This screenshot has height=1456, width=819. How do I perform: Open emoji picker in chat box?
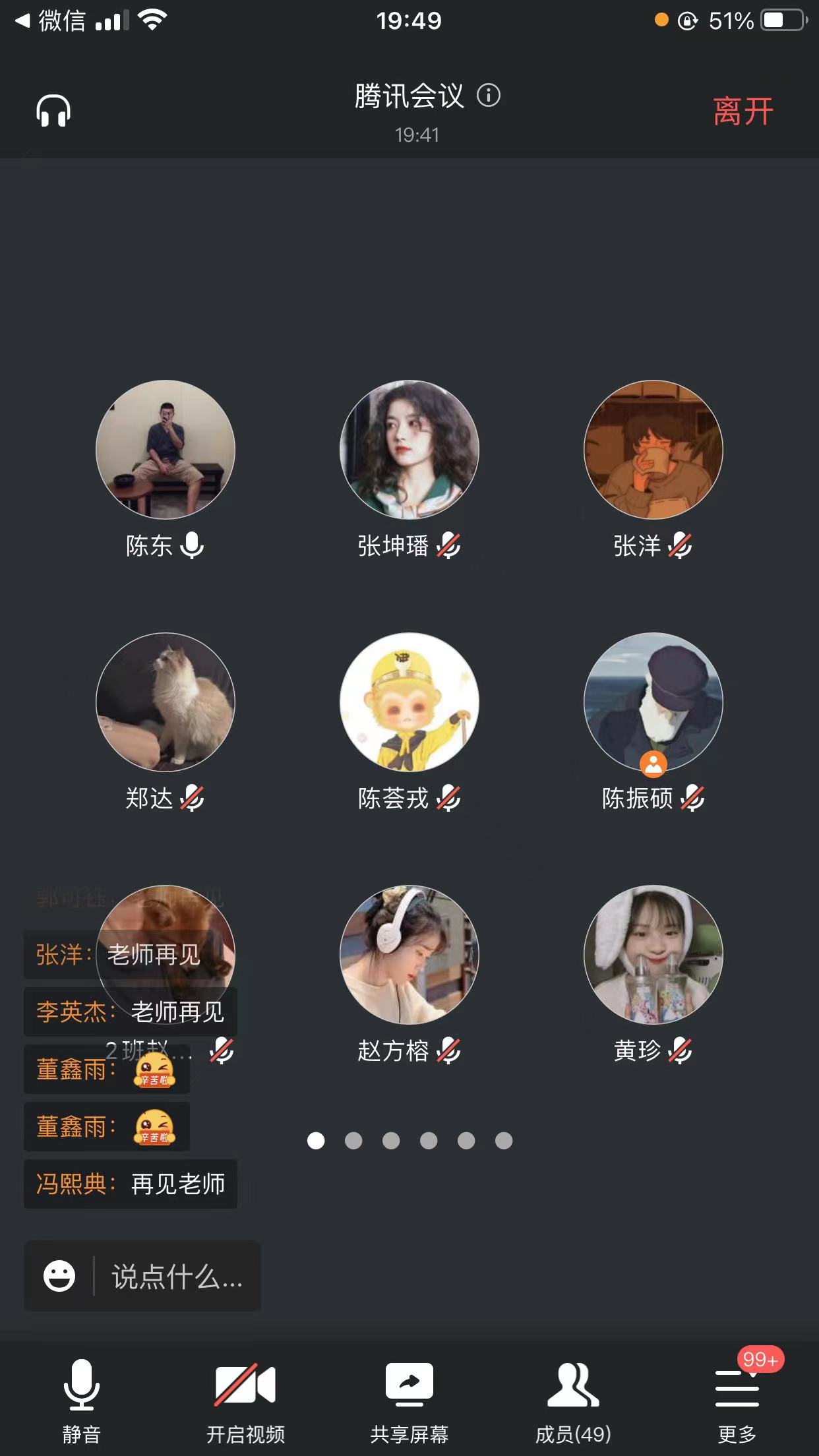click(x=59, y=1276)
